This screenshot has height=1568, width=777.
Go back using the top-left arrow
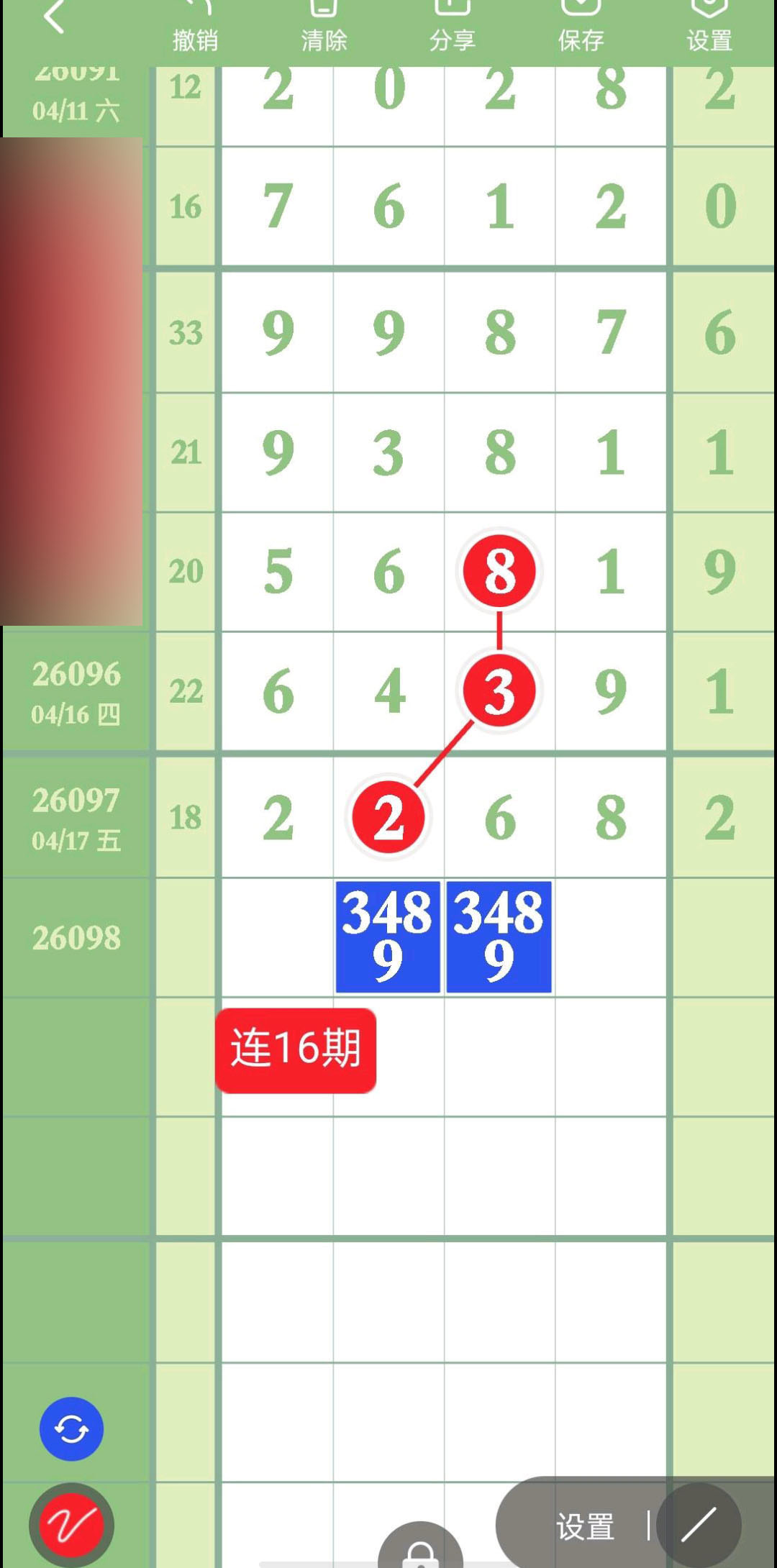(54, 18)
